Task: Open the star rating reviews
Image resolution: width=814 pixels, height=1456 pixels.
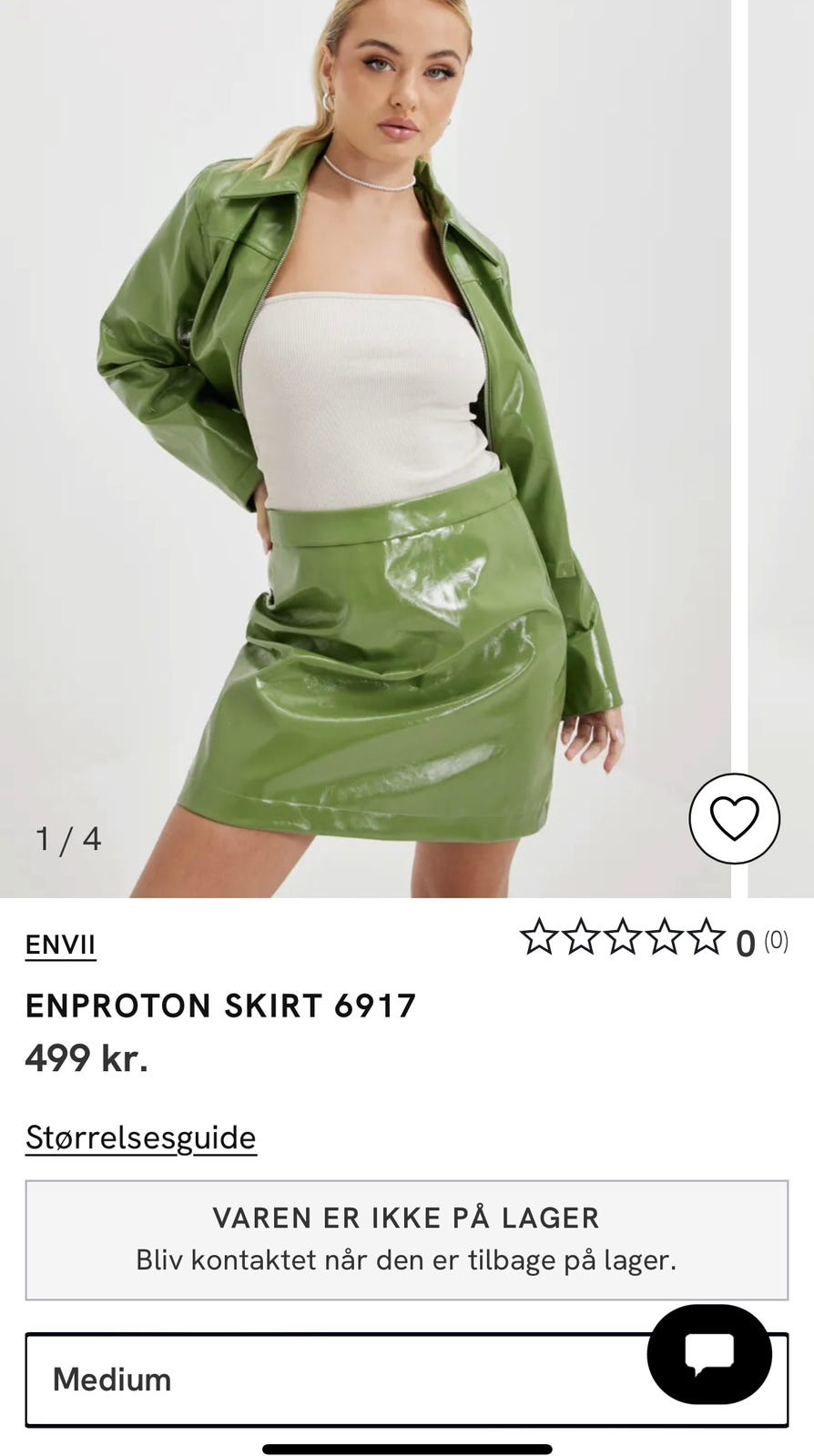Action: coord(652,940)
